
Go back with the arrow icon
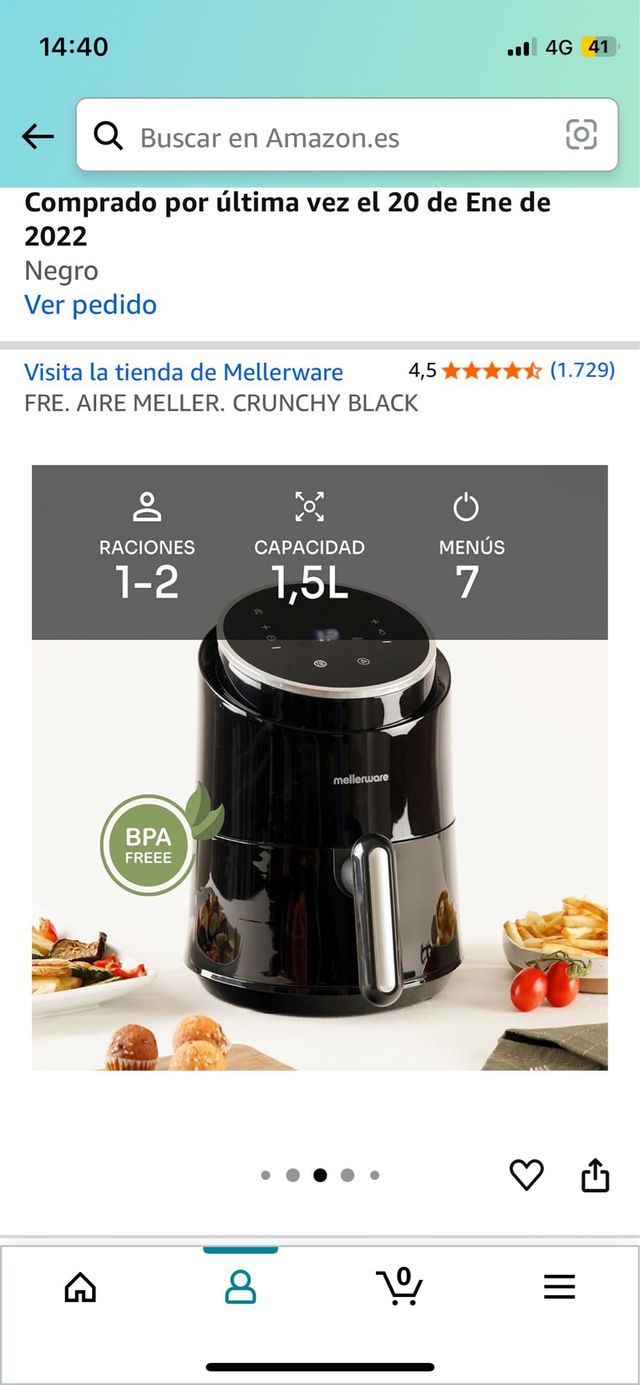(37, 137)
